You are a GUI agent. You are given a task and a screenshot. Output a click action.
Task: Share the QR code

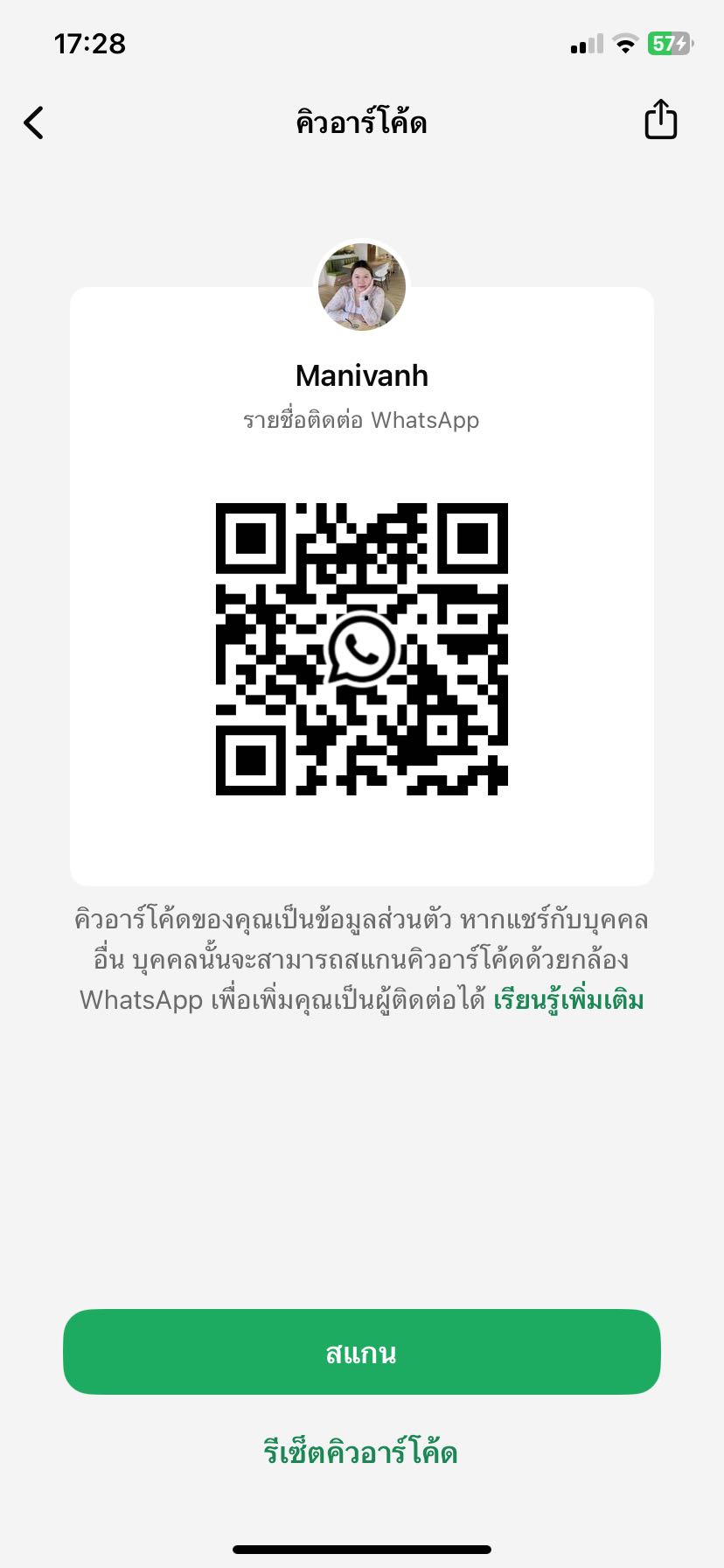[x=660, y=120]
